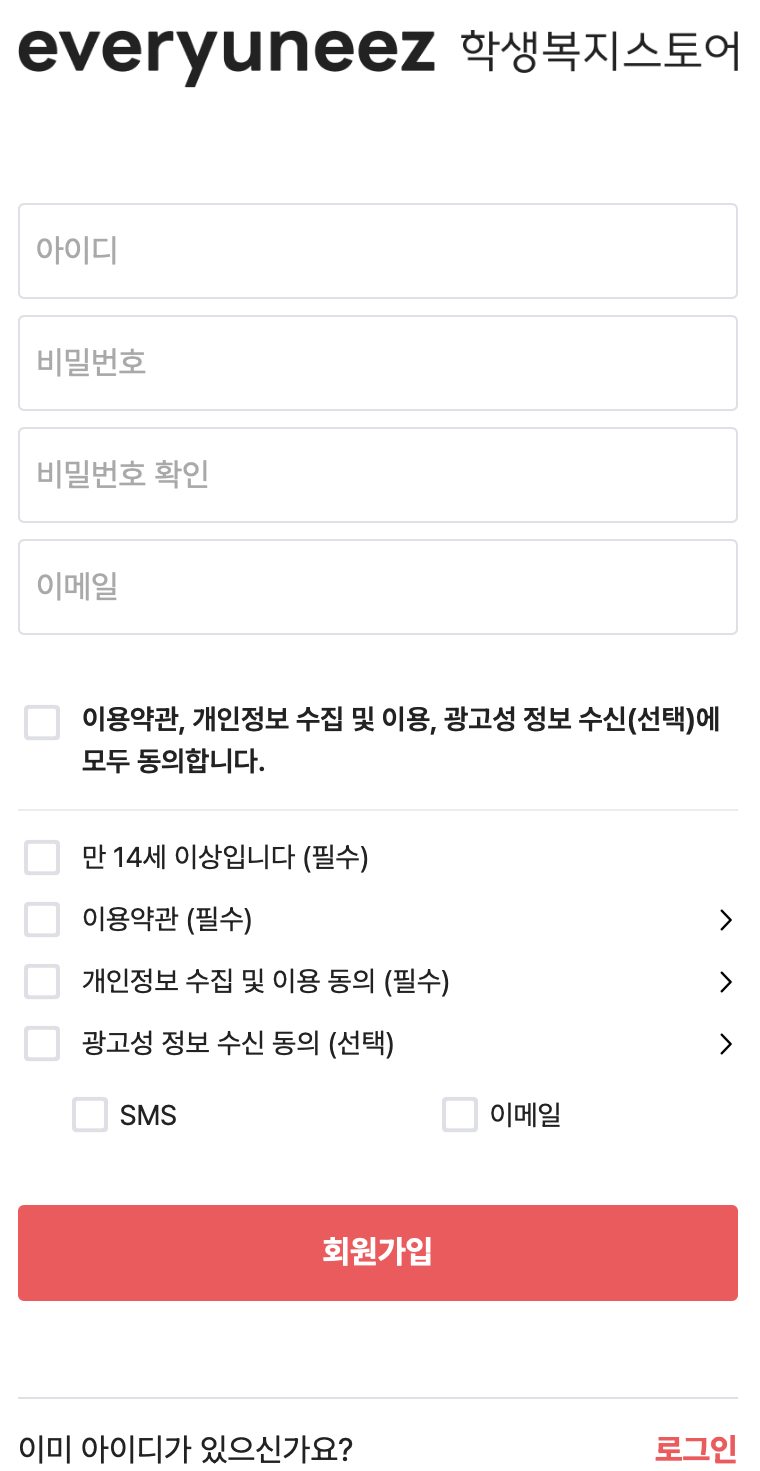
Task: Expand the 이용약관 terms details chevron
Action: (x=726, y=919)
